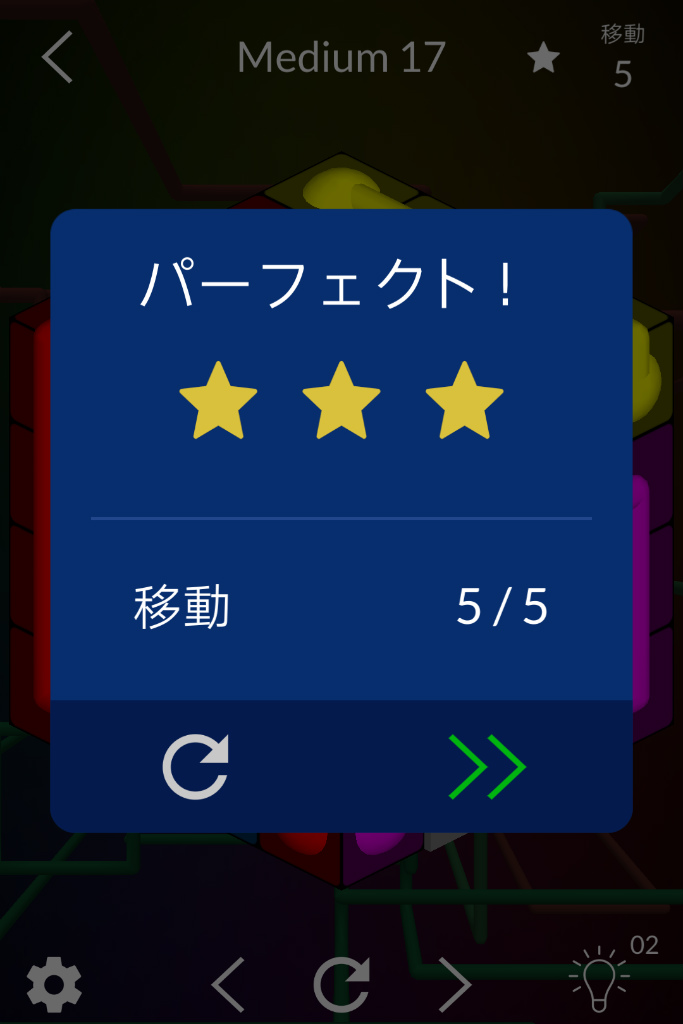This screenshot has width=683, height=1024.
Task: Redo move with bottom right chevron
Action: click(x=455, y=985)
